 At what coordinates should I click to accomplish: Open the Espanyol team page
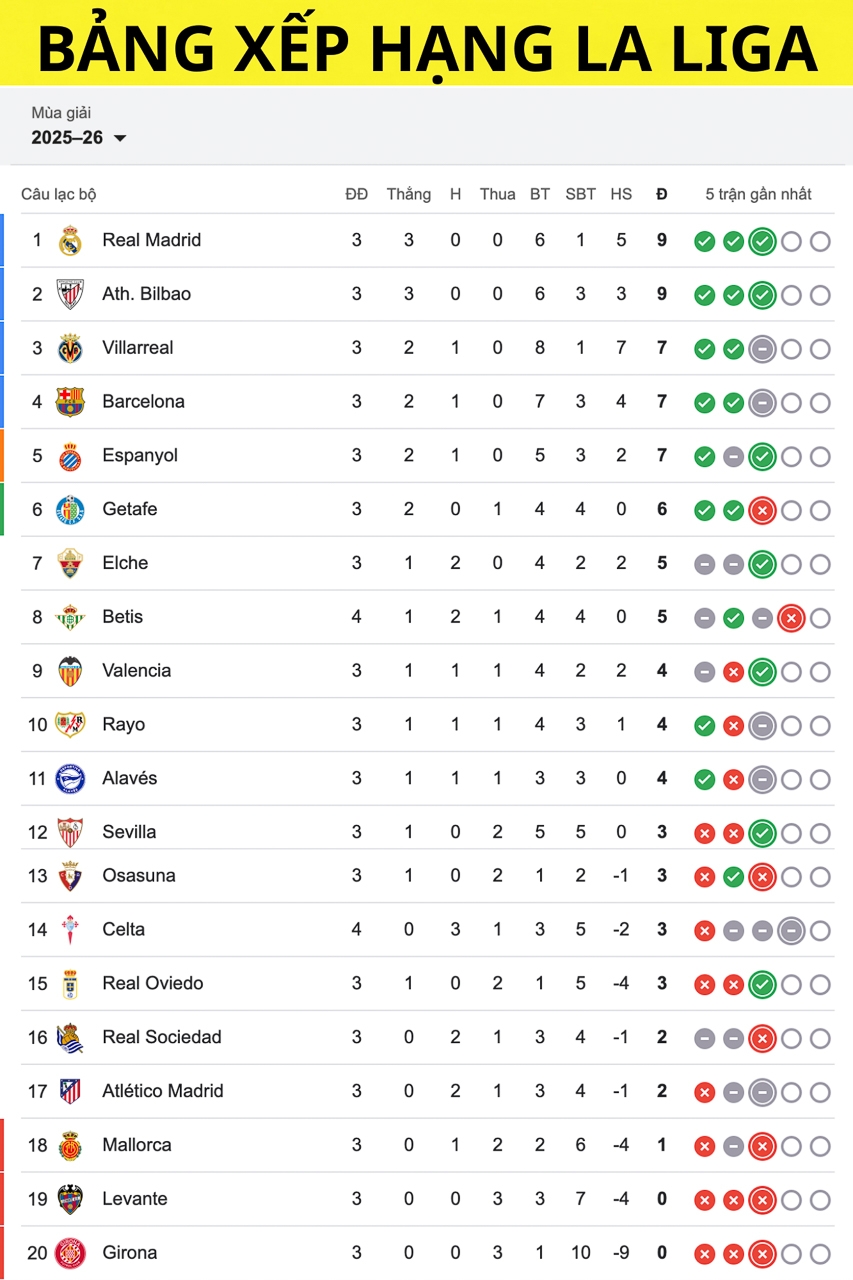(x=140, y=456)
